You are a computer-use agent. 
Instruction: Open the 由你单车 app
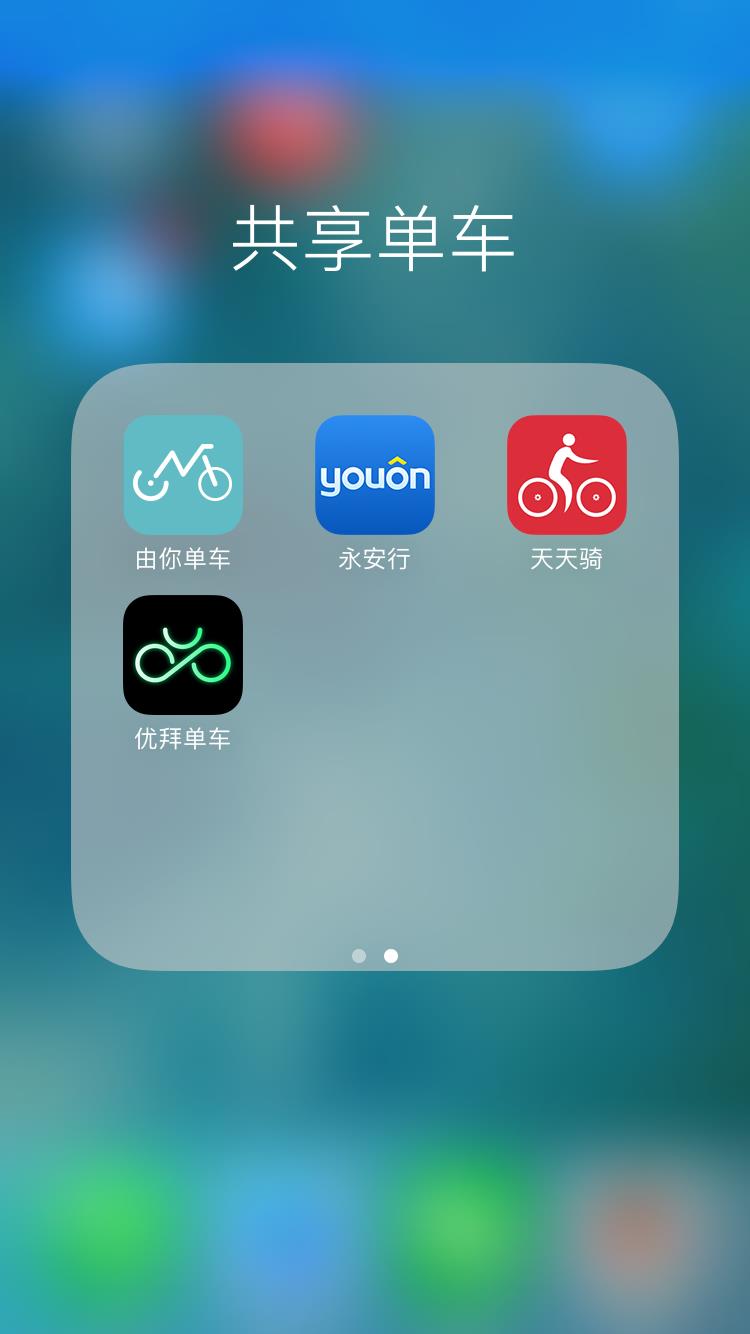pos(183,475)
